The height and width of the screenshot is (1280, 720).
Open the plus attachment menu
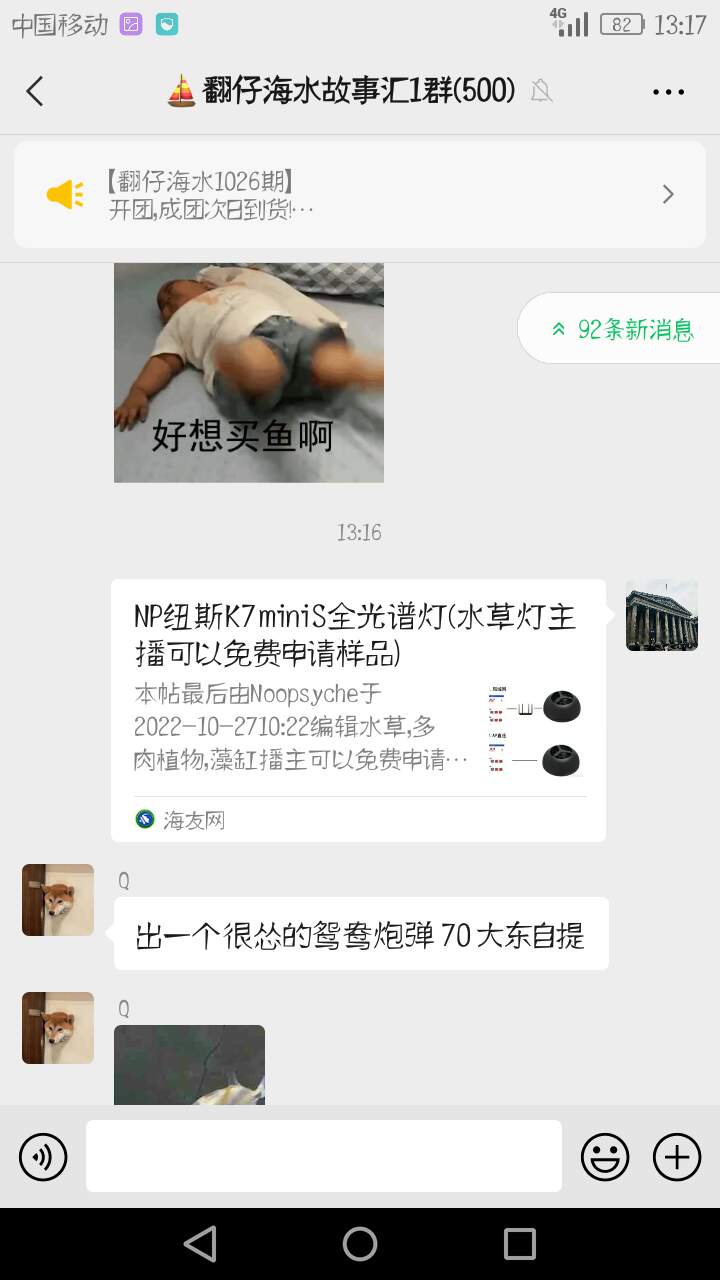point(677,1157)
